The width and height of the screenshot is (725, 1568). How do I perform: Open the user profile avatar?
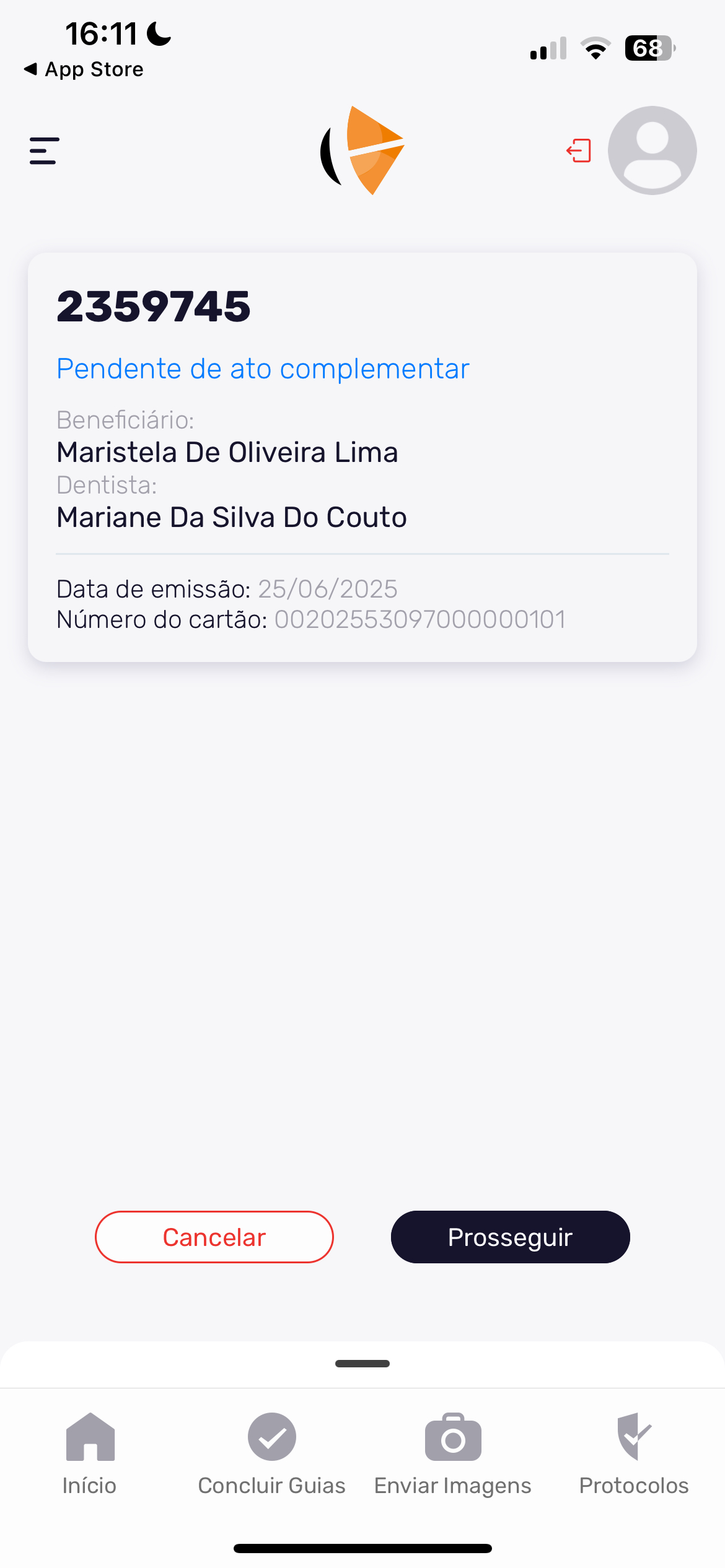[x=652, y=150]
